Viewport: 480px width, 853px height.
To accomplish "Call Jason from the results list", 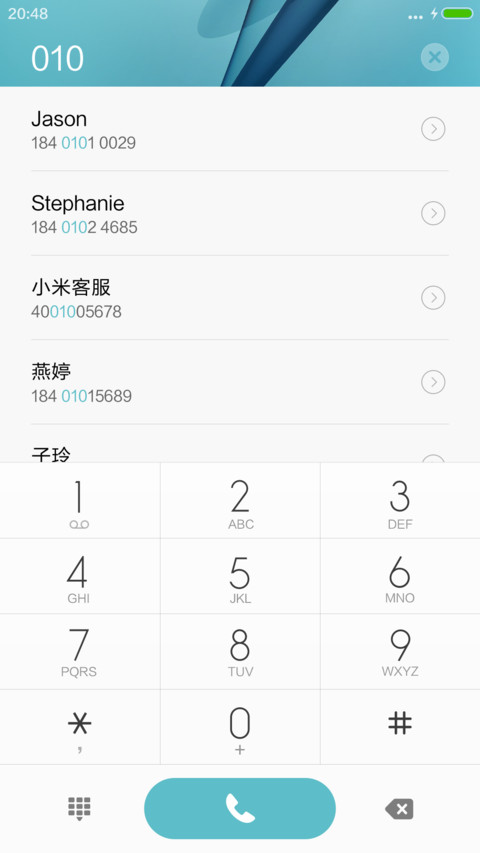I will coord(239,129).
